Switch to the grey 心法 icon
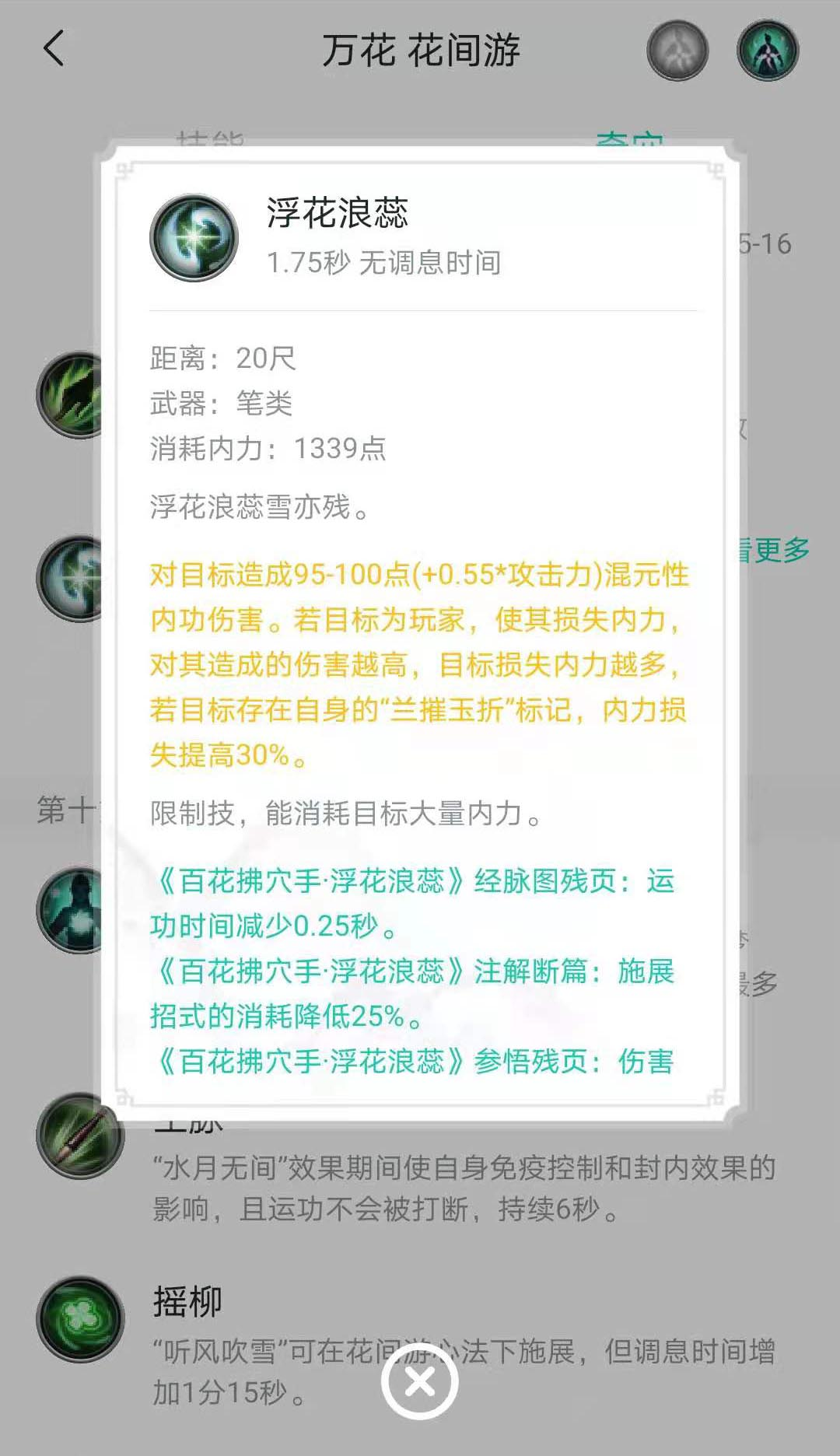 [677, 51]
